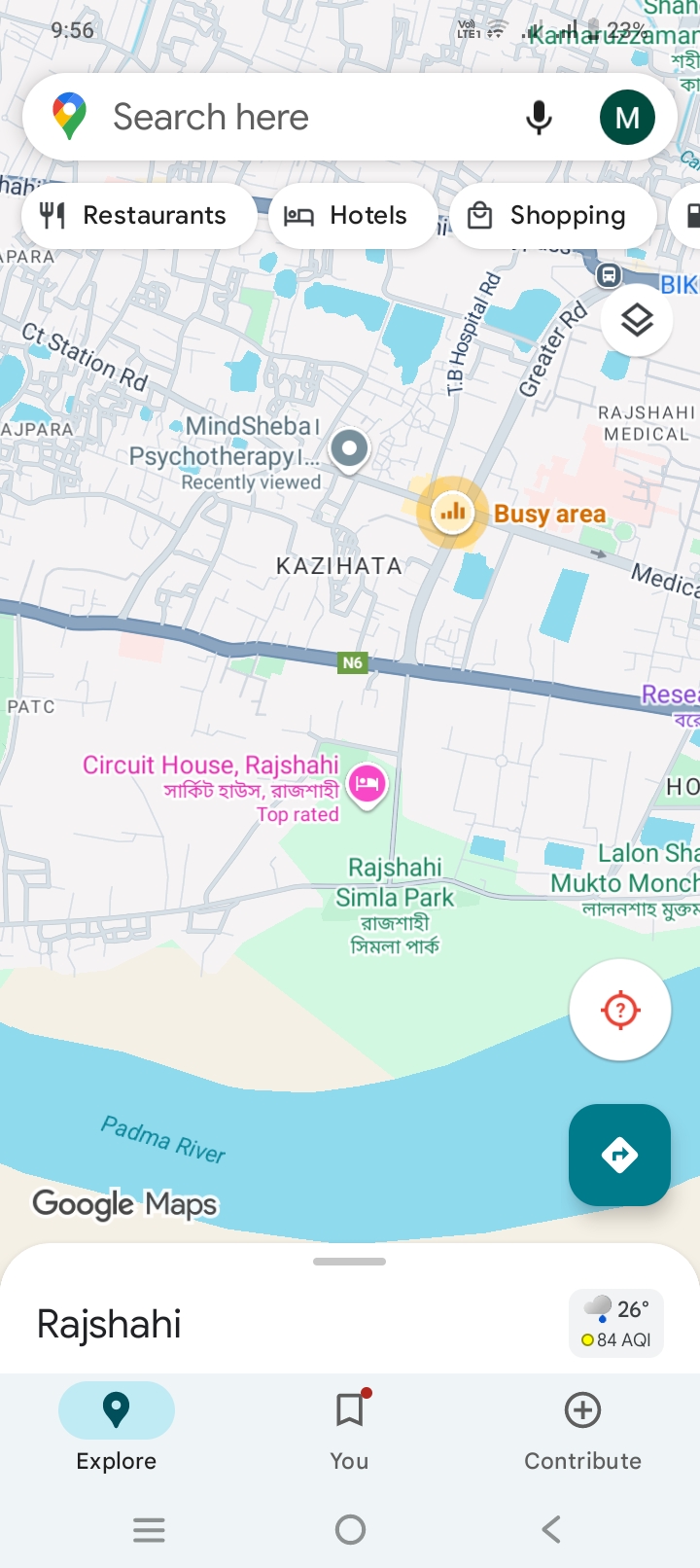Switch to the Contribute tab
Viewport: 700px width, 1568px height.
582,1425
